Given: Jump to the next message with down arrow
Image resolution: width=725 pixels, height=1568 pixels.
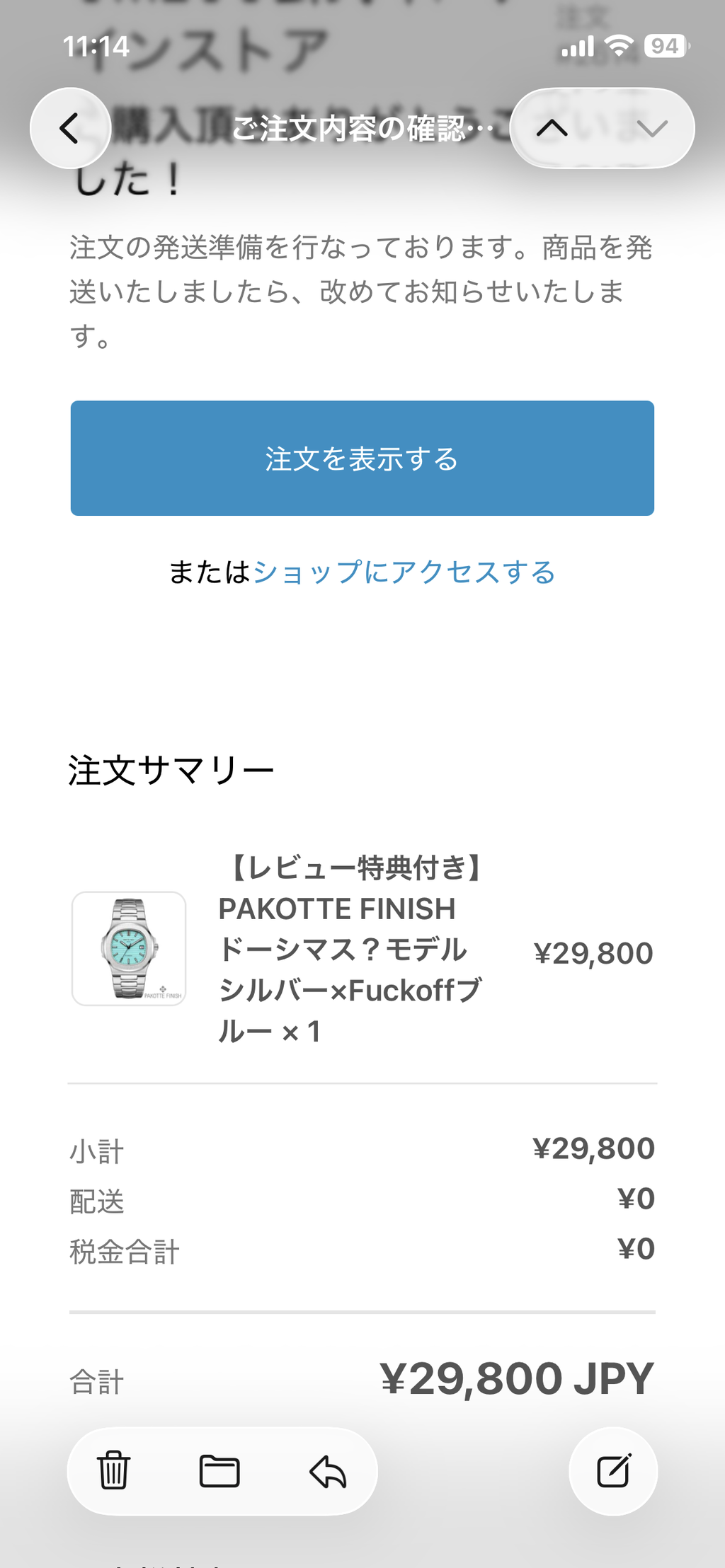Looking at the screenshot, I should (652, 128).
